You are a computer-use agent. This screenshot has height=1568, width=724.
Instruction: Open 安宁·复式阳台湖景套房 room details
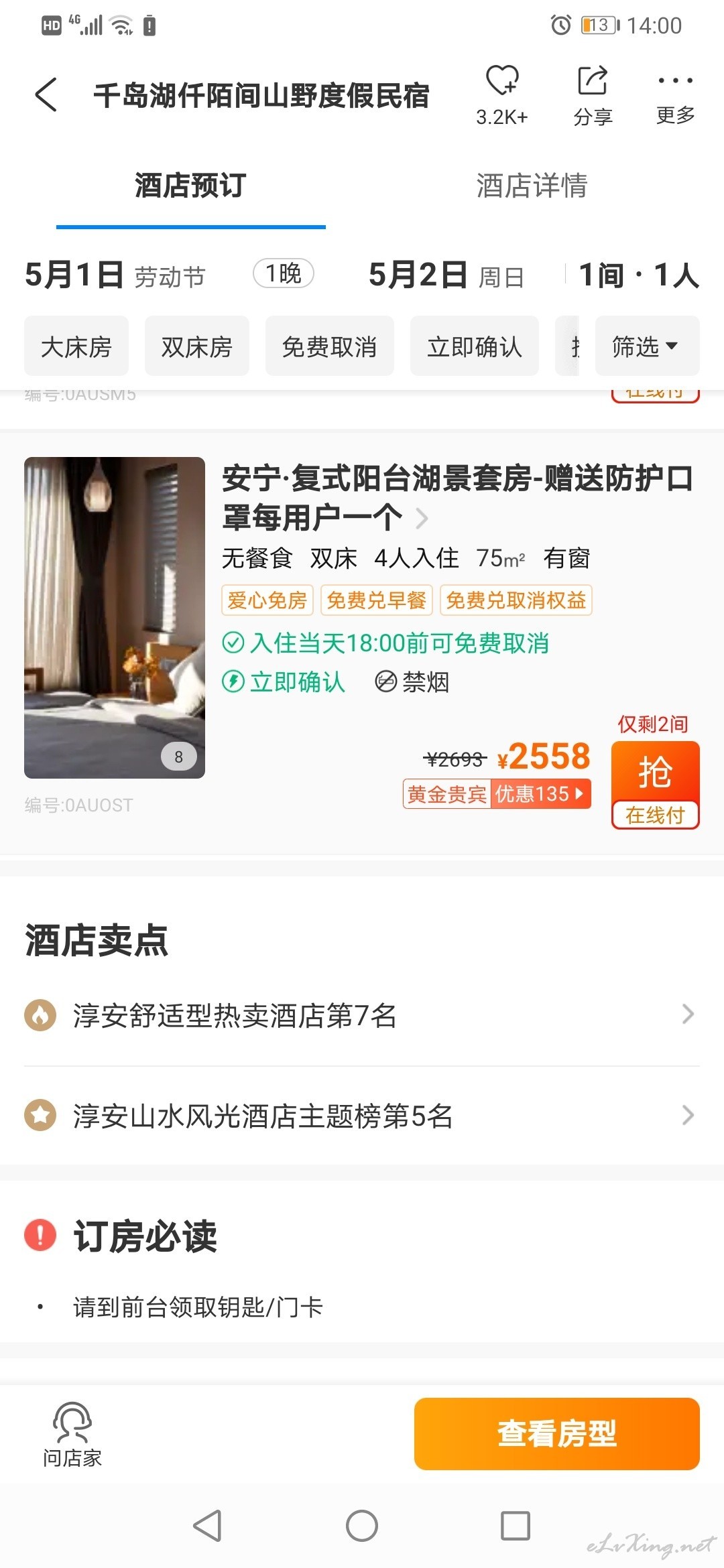456,497
